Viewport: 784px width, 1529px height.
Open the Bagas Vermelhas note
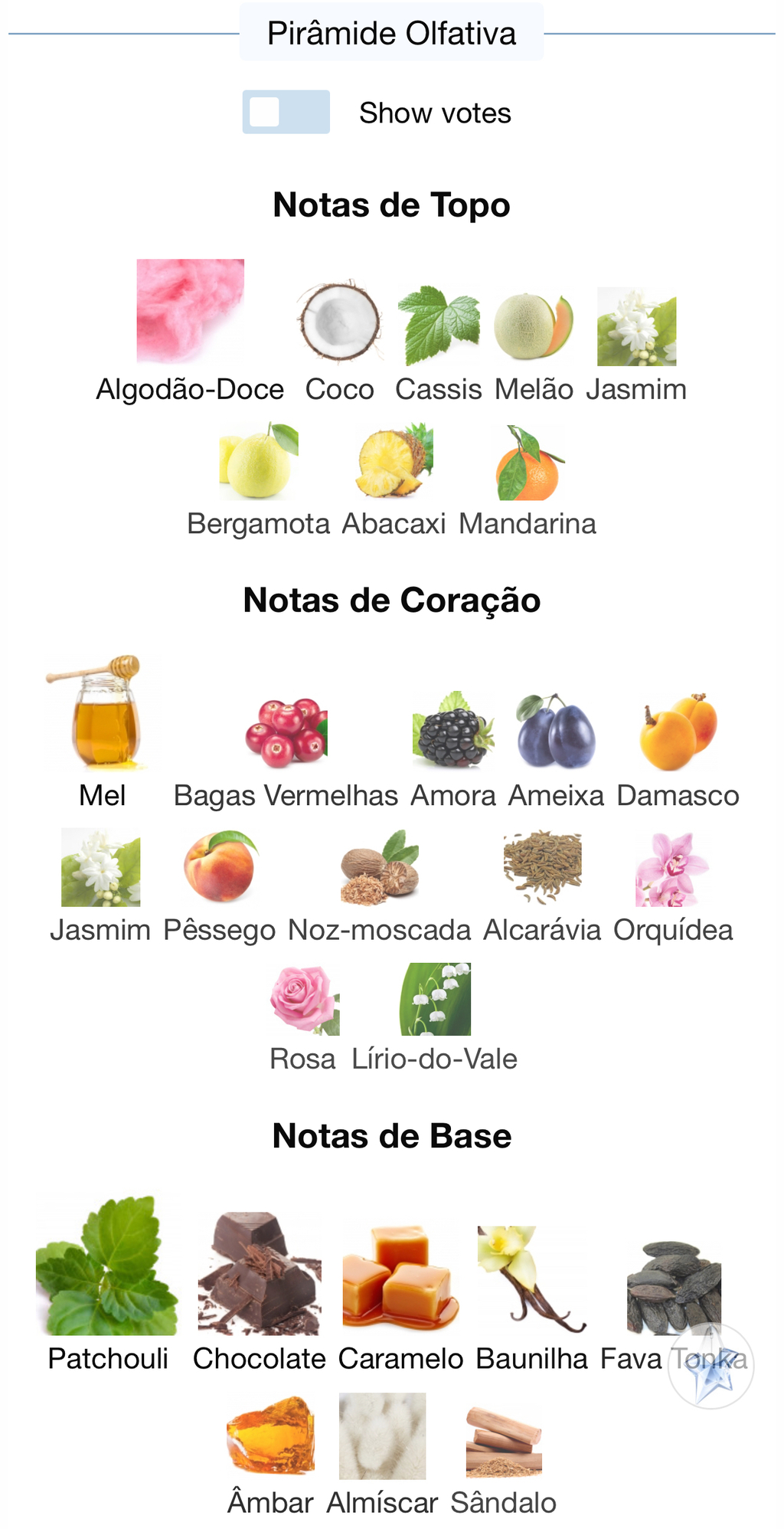(286, 732)
